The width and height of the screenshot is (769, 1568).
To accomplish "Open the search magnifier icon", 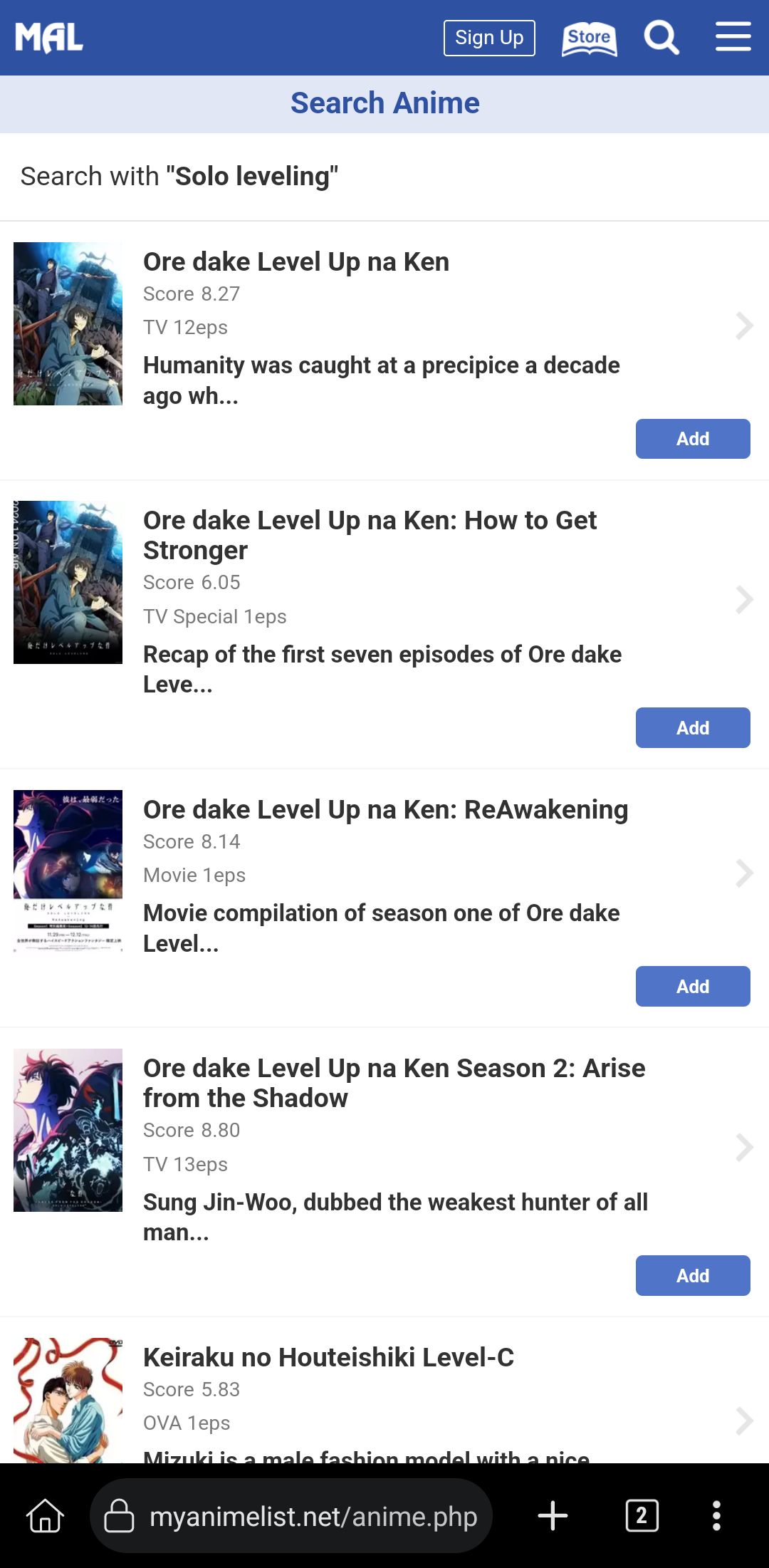I will 661,38.
